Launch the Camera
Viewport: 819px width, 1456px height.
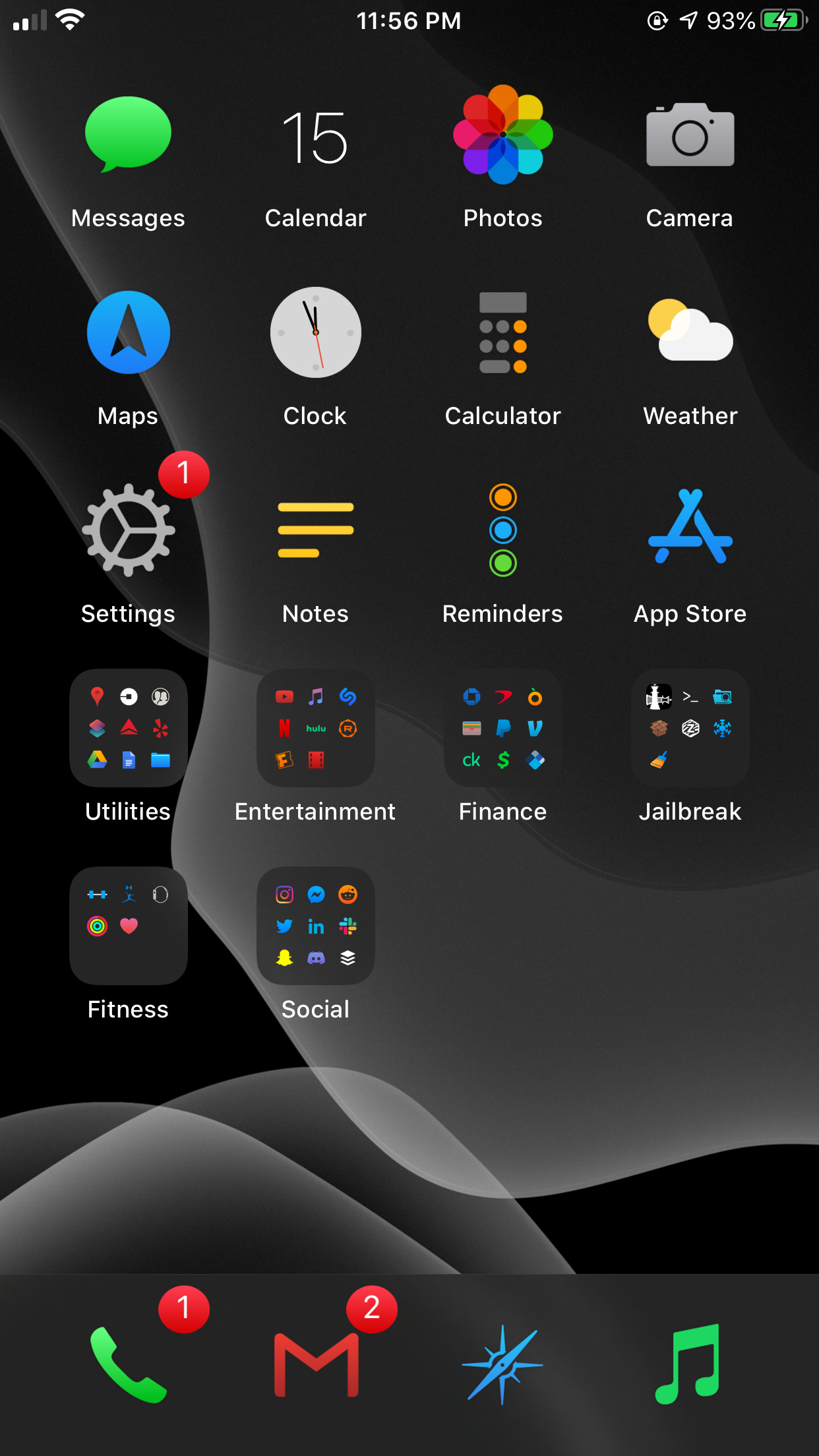(690, 135)
